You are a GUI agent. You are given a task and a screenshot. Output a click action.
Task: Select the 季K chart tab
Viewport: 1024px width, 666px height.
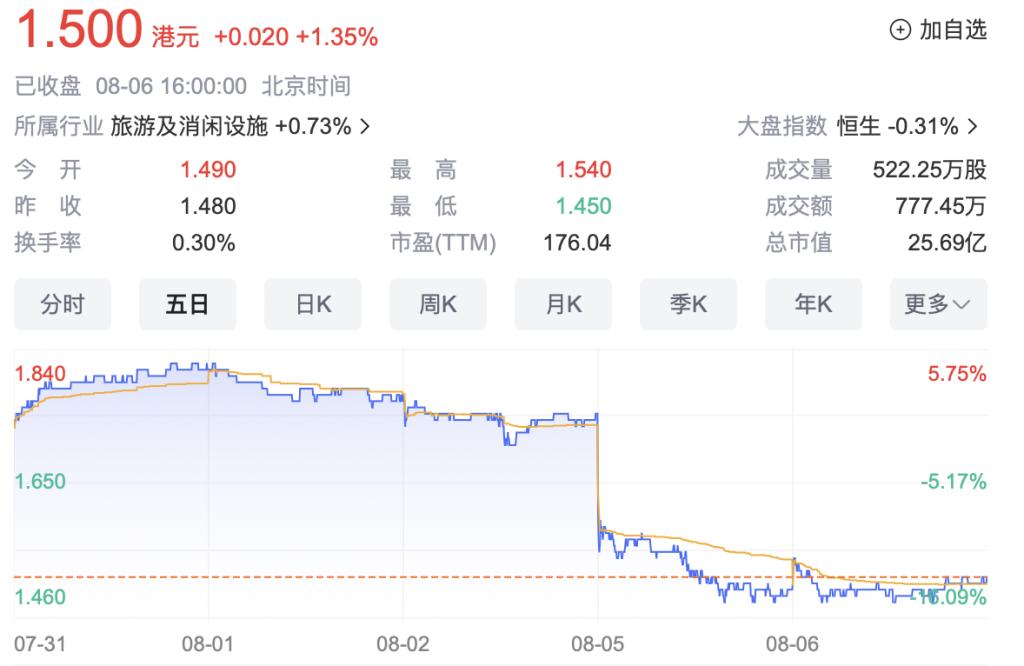click(x=688, y=304)
